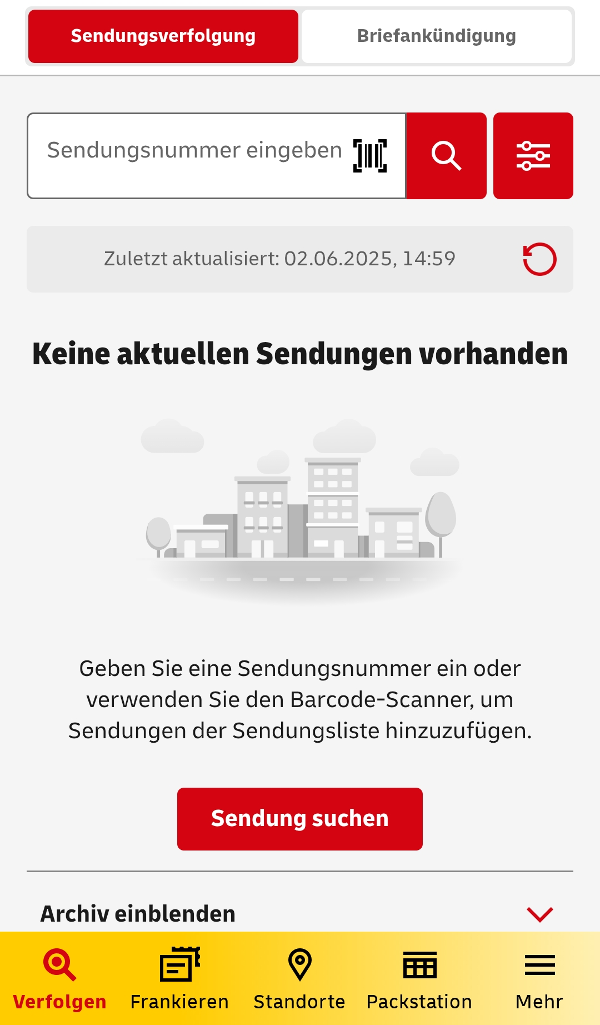Open the filter settings sliders
This screenshot has height=1025, width=600.
tap(533, 156)
